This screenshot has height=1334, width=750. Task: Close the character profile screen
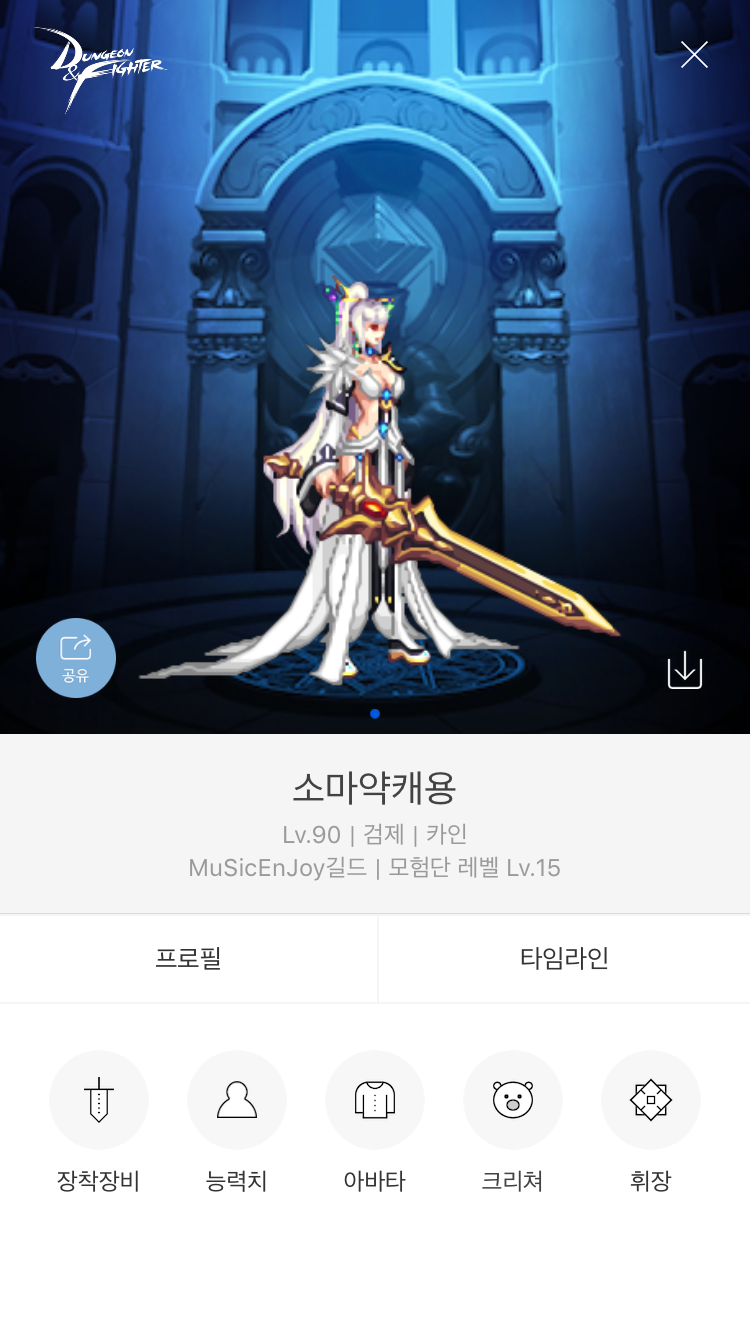694,54
